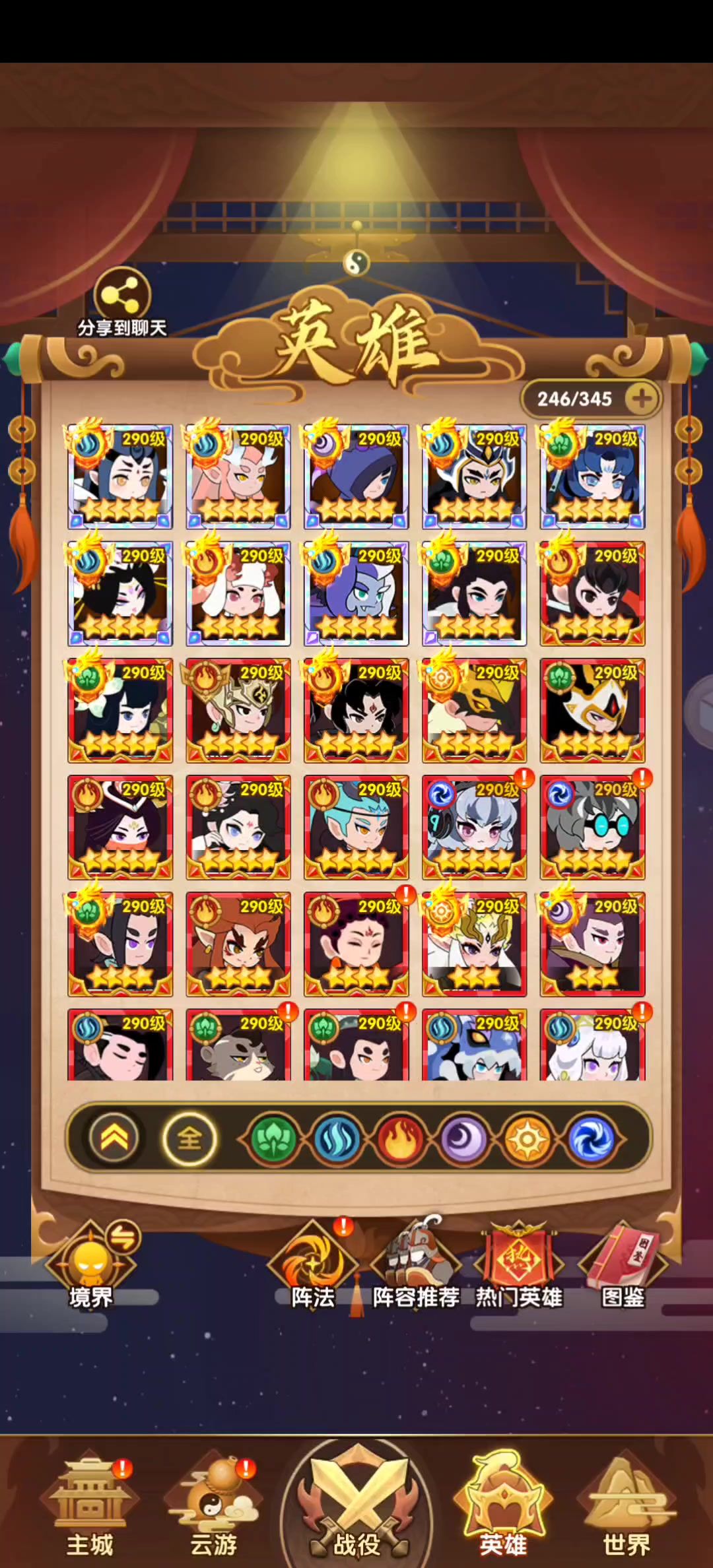Image resolution: width=713 pixels, height=1568 pixels.
Task: Filter heroes by golden sun element
Action: click(527, 1138)
